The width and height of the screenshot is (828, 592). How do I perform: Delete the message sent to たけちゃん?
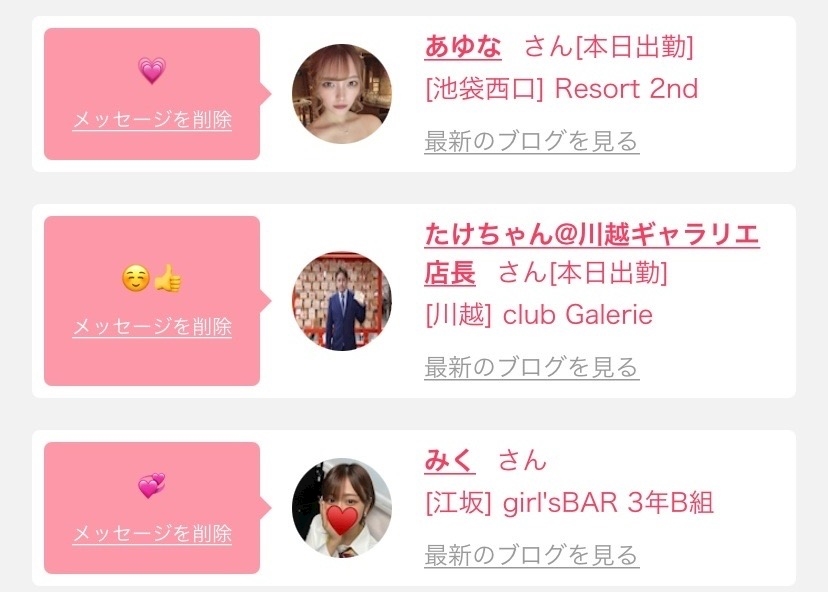[x=152, y=327]
